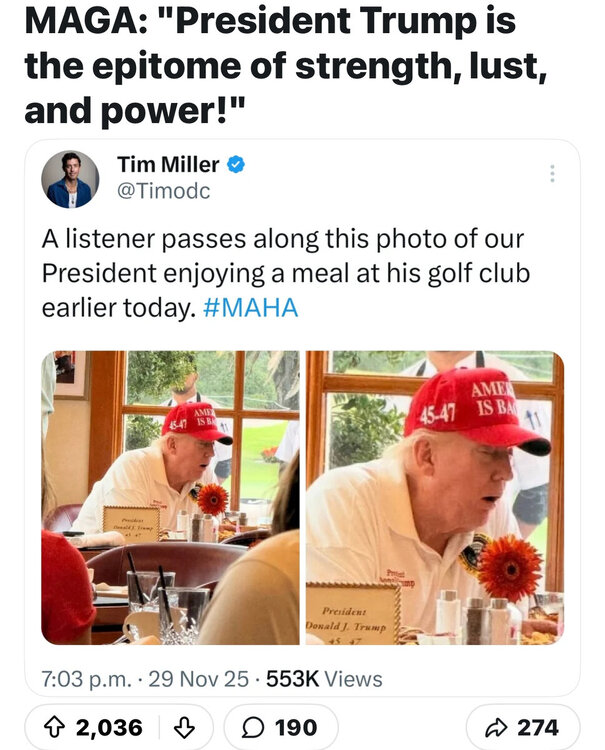This screenshot has height=750, width=605.
Task: Open the post's tweet screenshot image
Action: (302, 420)
